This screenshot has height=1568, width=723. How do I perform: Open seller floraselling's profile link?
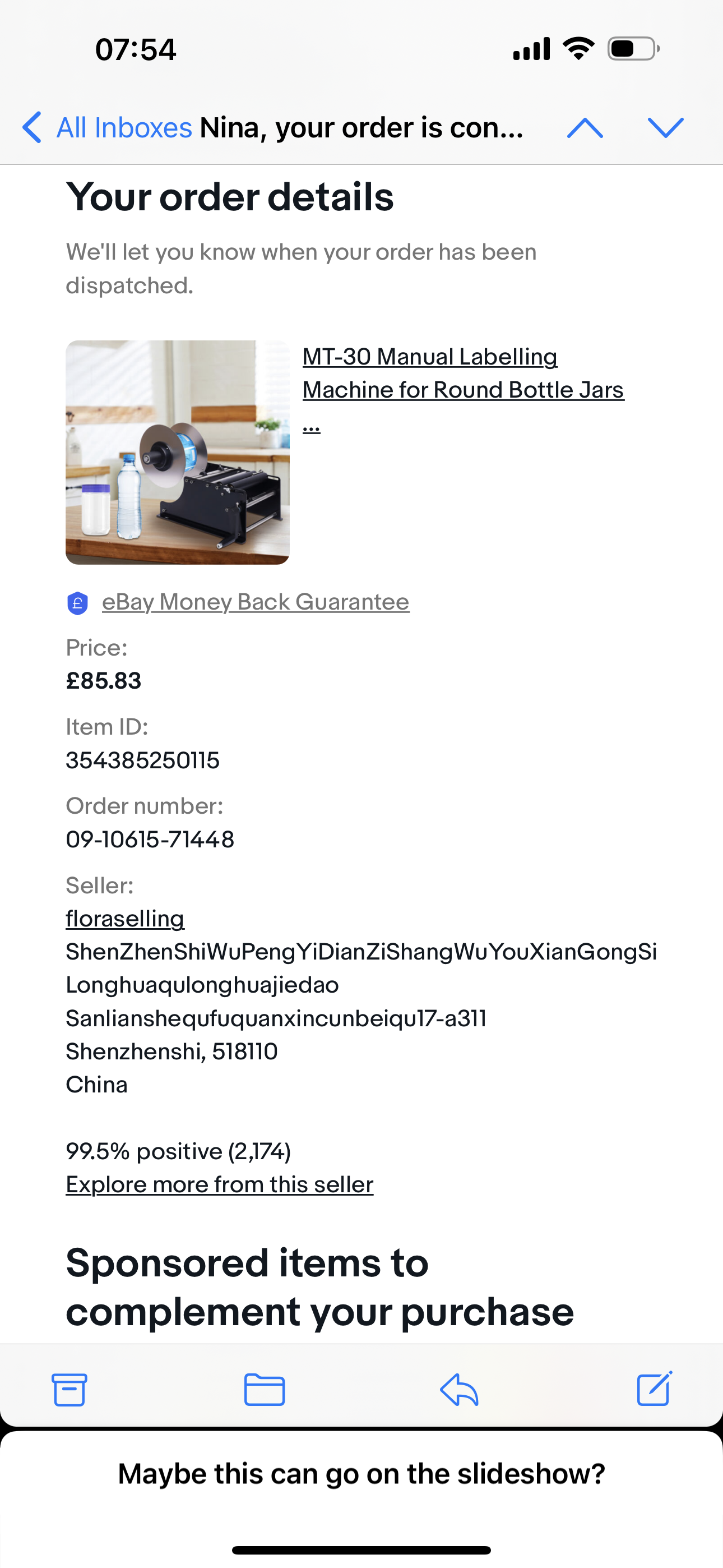pyautogui.click(x=125, y=919)
